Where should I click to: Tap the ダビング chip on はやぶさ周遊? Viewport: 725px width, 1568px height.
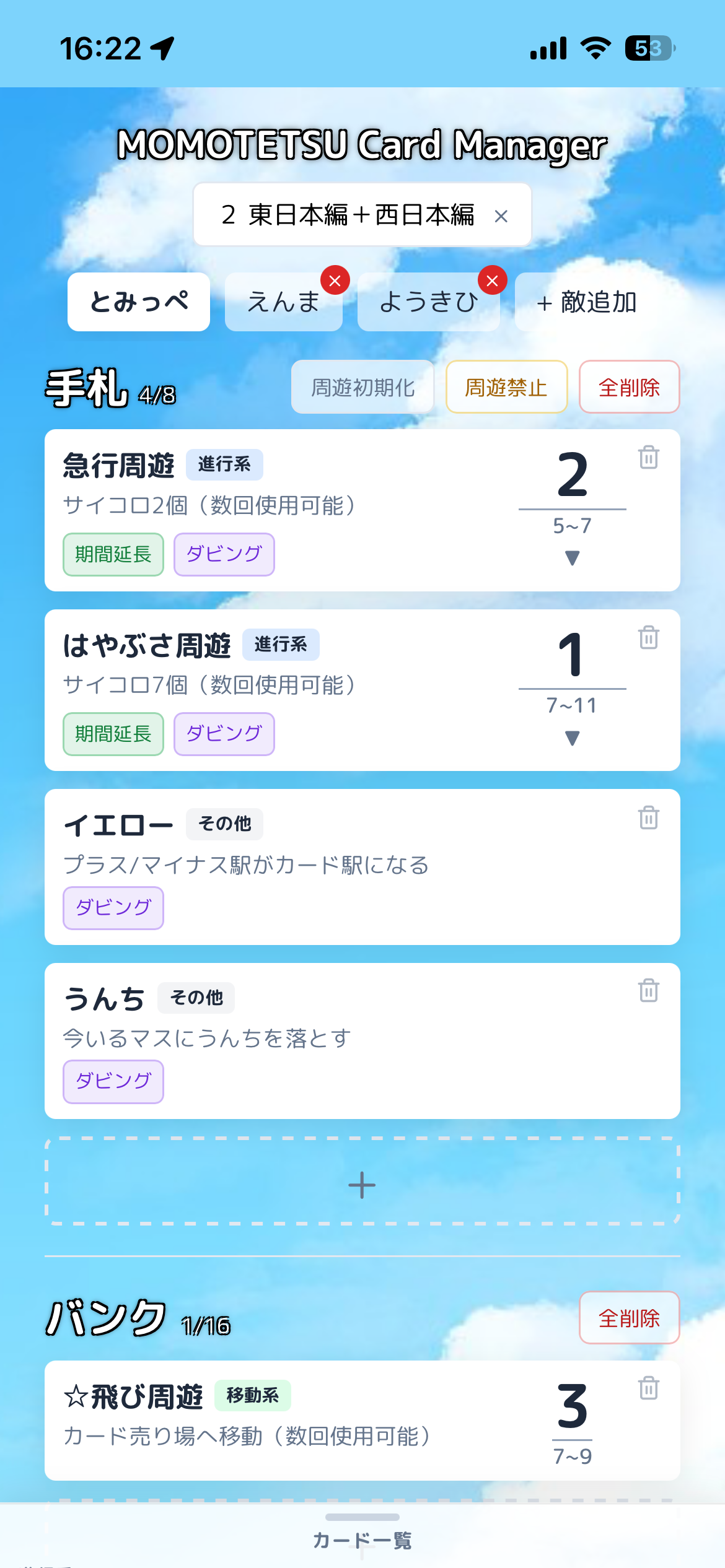coord(224,734)
